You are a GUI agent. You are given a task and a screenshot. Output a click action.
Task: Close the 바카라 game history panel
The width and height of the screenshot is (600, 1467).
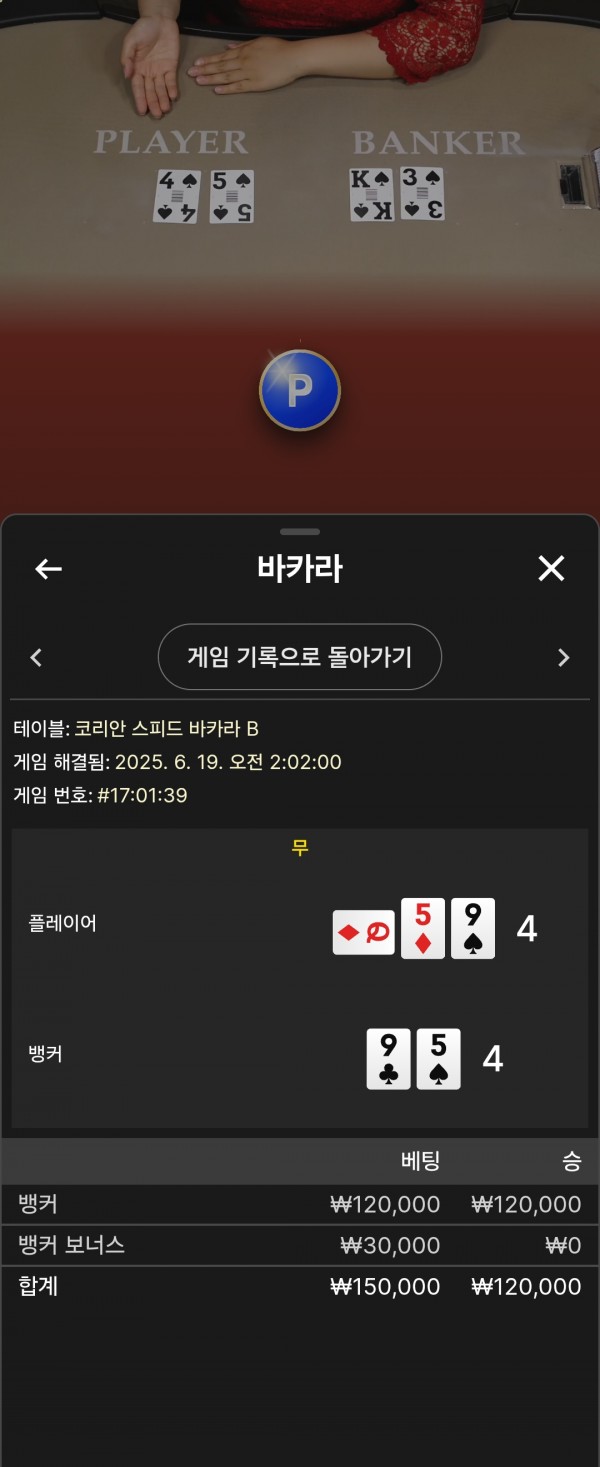pos(551,569)
